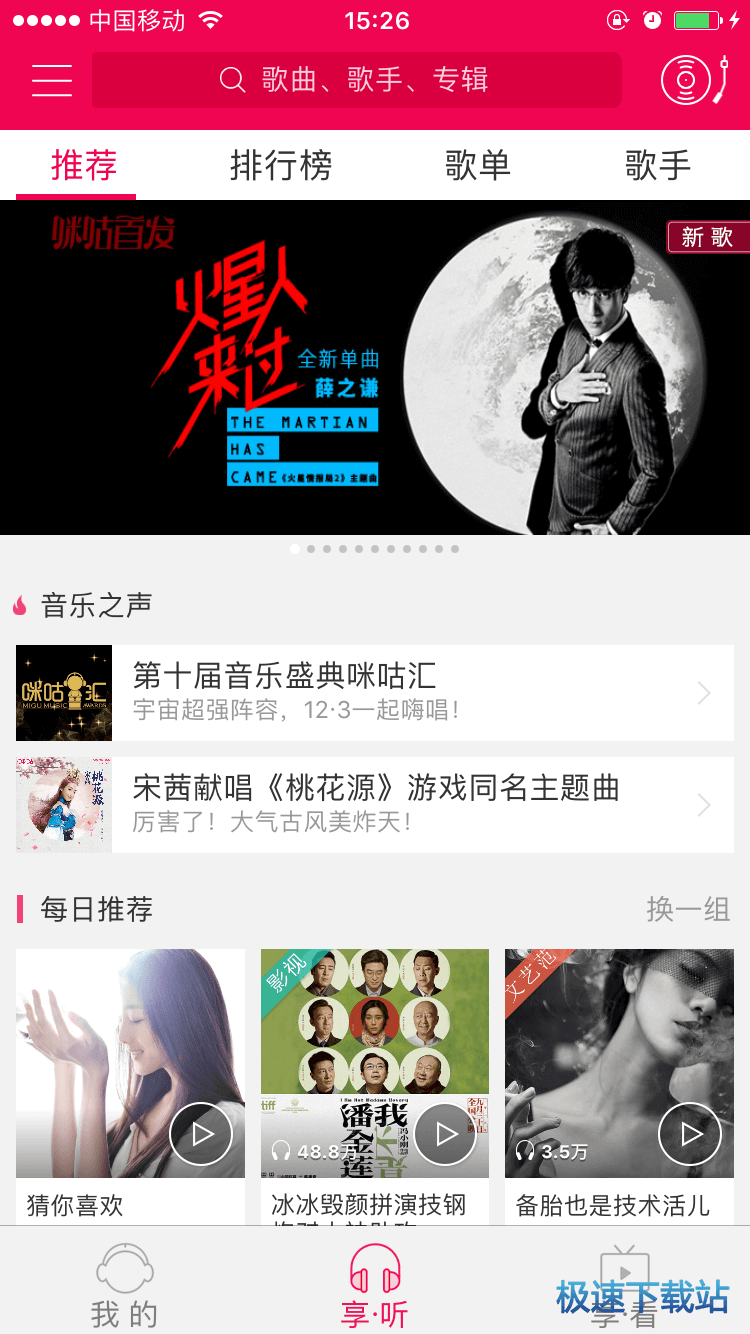Image resolution: width=750 pixels, height=1334 pixels.
Task: Switch to the 排行榜 tab
Action: (x=280, y=166)
